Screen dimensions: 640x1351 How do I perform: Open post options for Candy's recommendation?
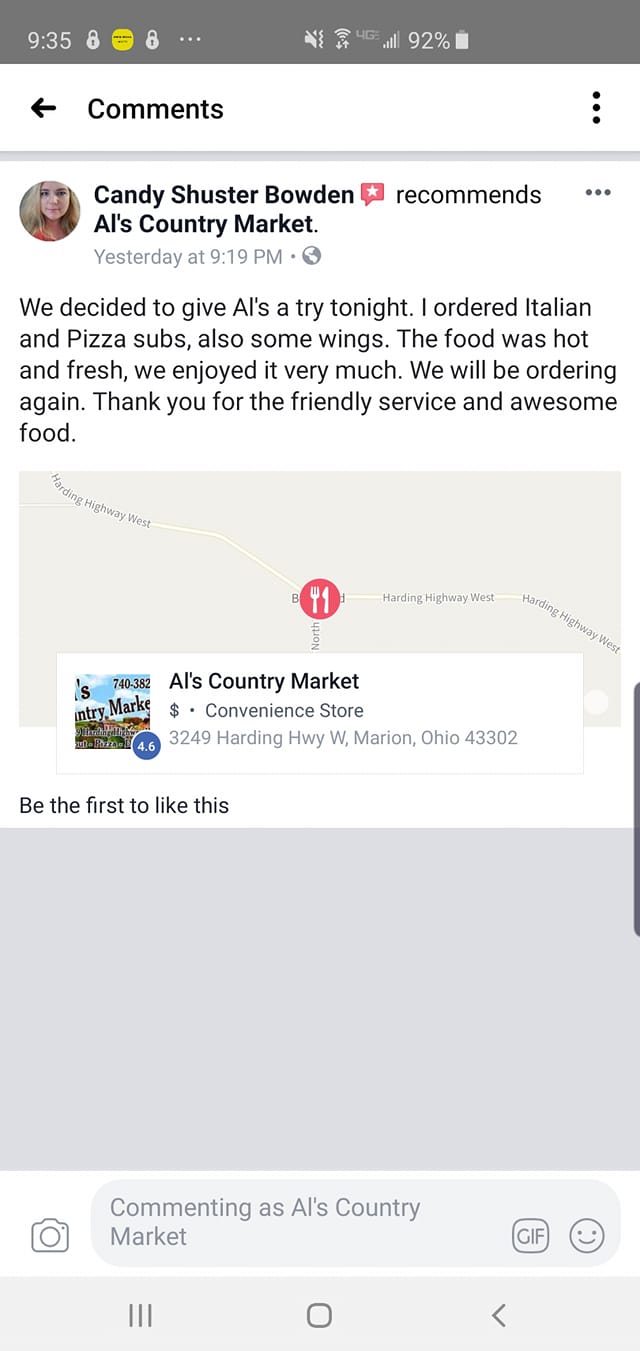pos(597,193)
